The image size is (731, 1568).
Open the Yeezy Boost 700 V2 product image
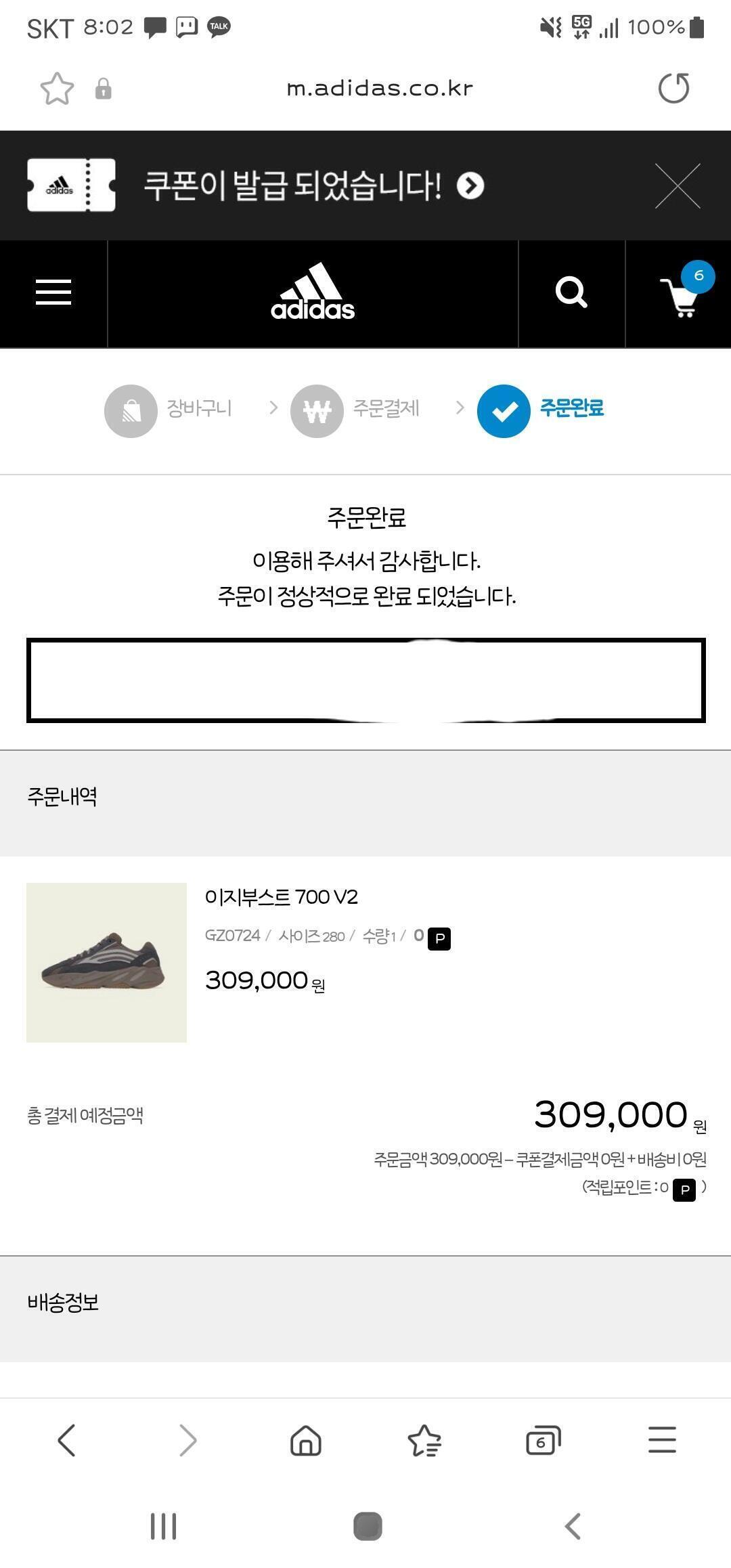tap(106, 962)
